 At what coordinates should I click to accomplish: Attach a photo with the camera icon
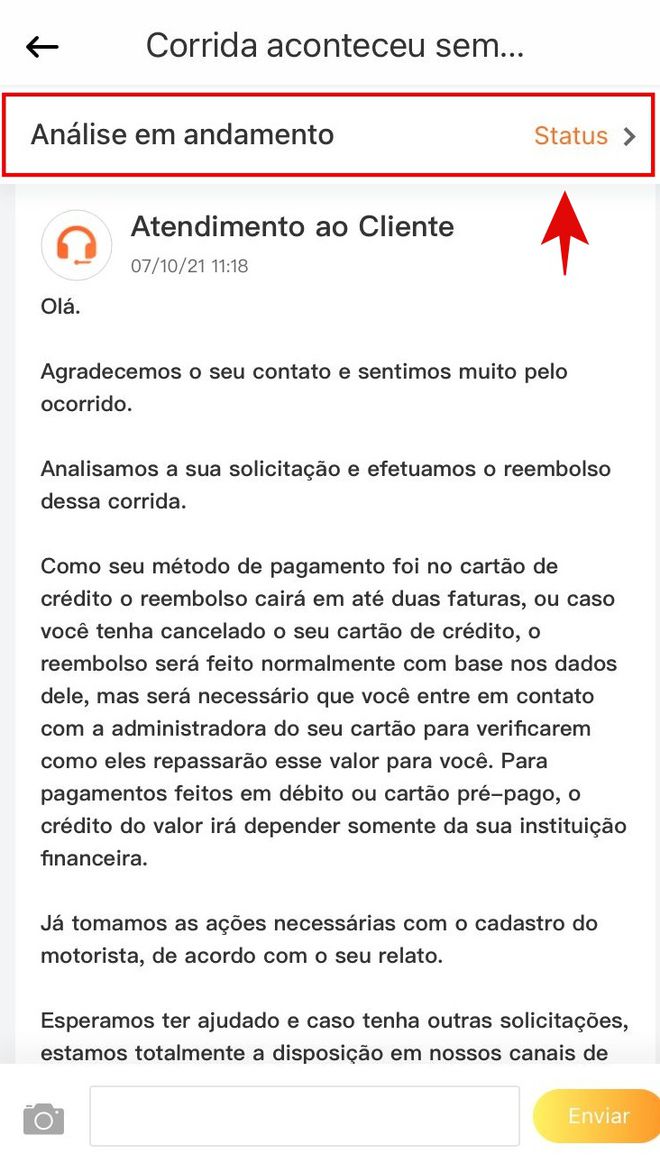pyautogui.click(x=43, y=1118)
